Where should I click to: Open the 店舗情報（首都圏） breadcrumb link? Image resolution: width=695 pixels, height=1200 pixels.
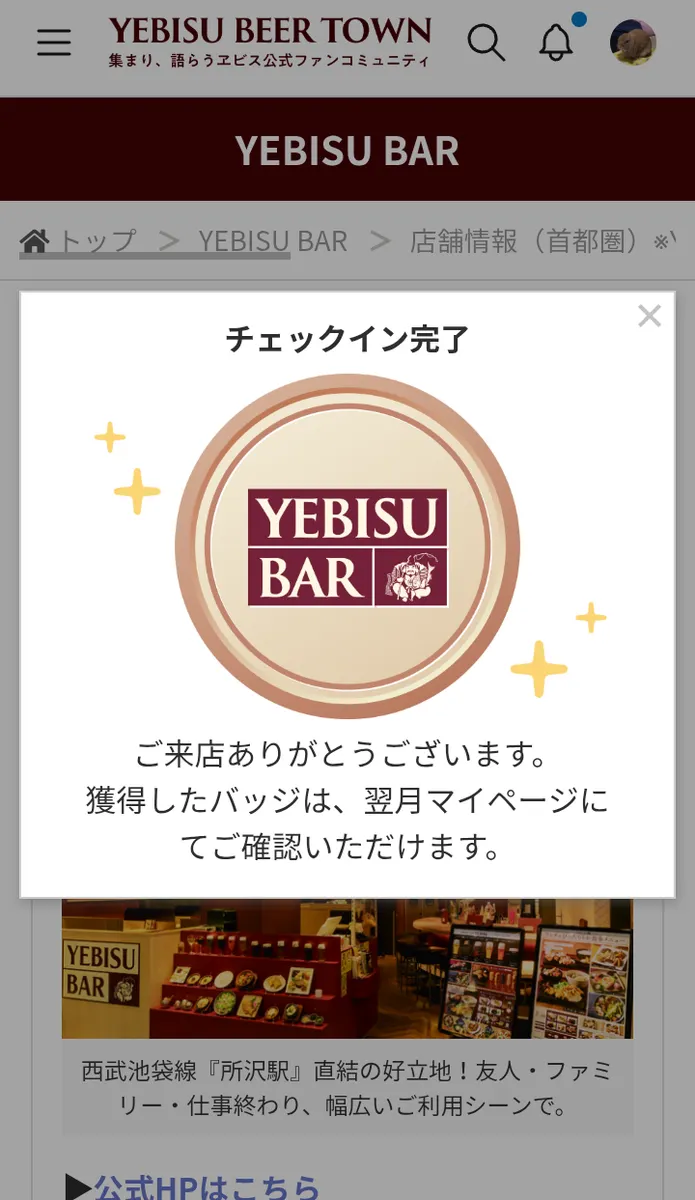pyautogui.click(x=523, y=241)
